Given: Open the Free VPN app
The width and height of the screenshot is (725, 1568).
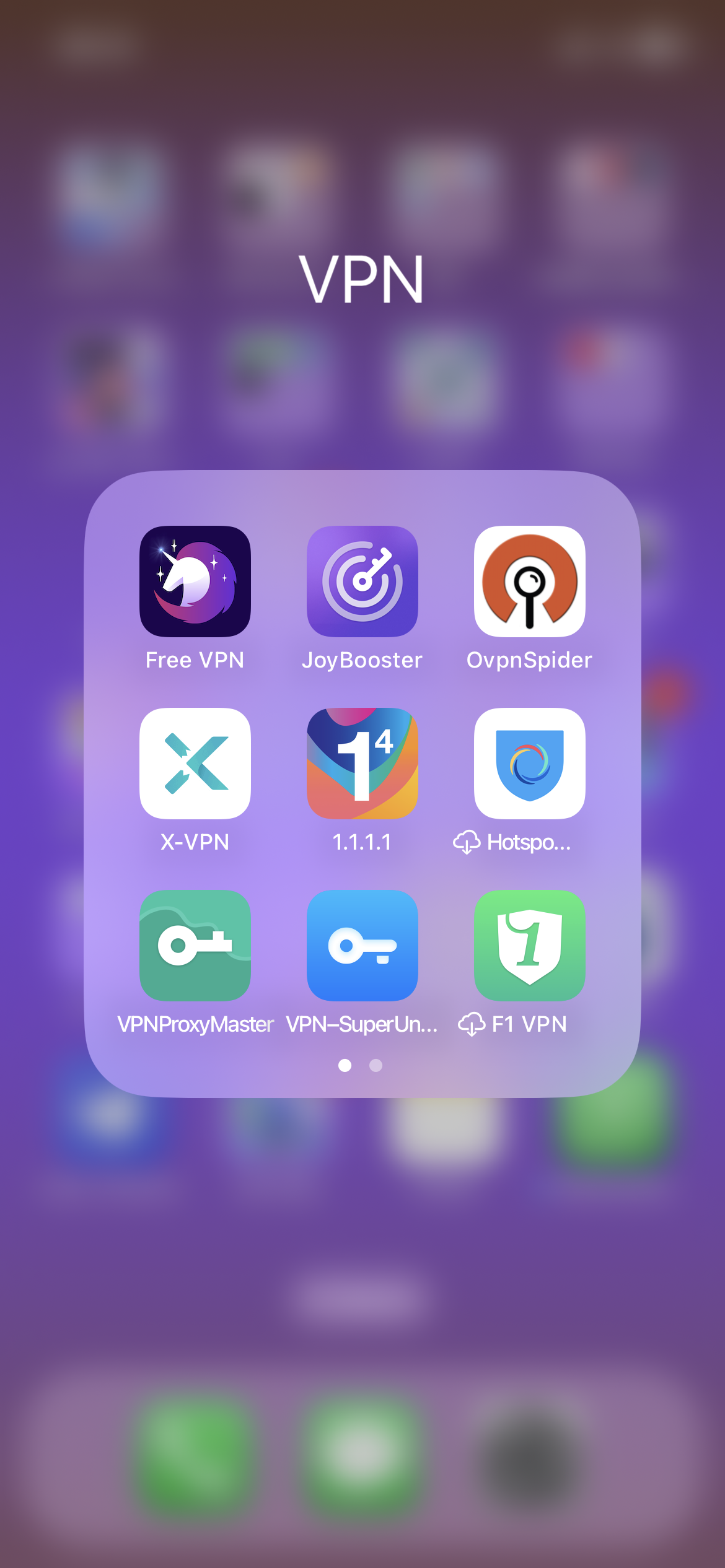Looking at the screenshot, I should click(195, 581).
